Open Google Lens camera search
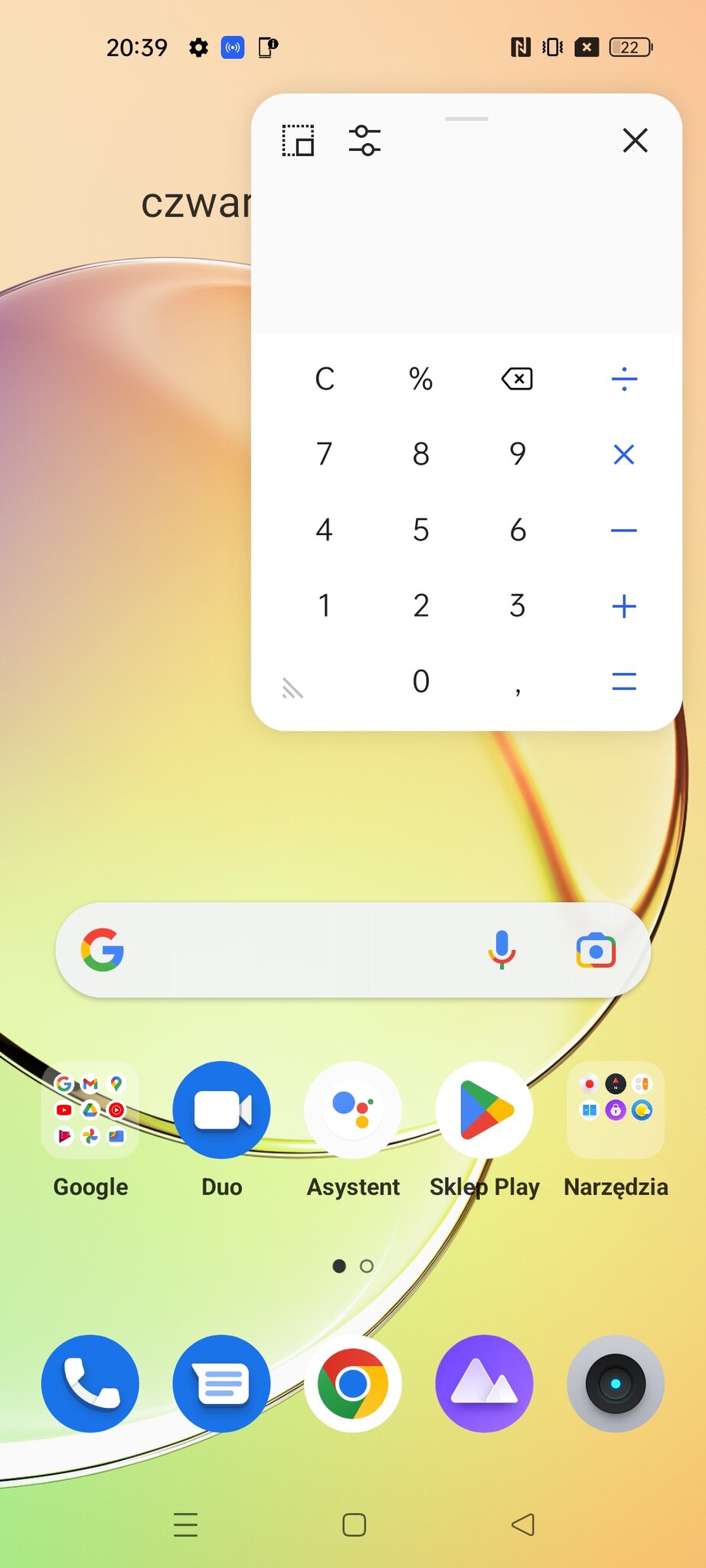The height and width of the screenshot is (1568, 706). (596, 950)
